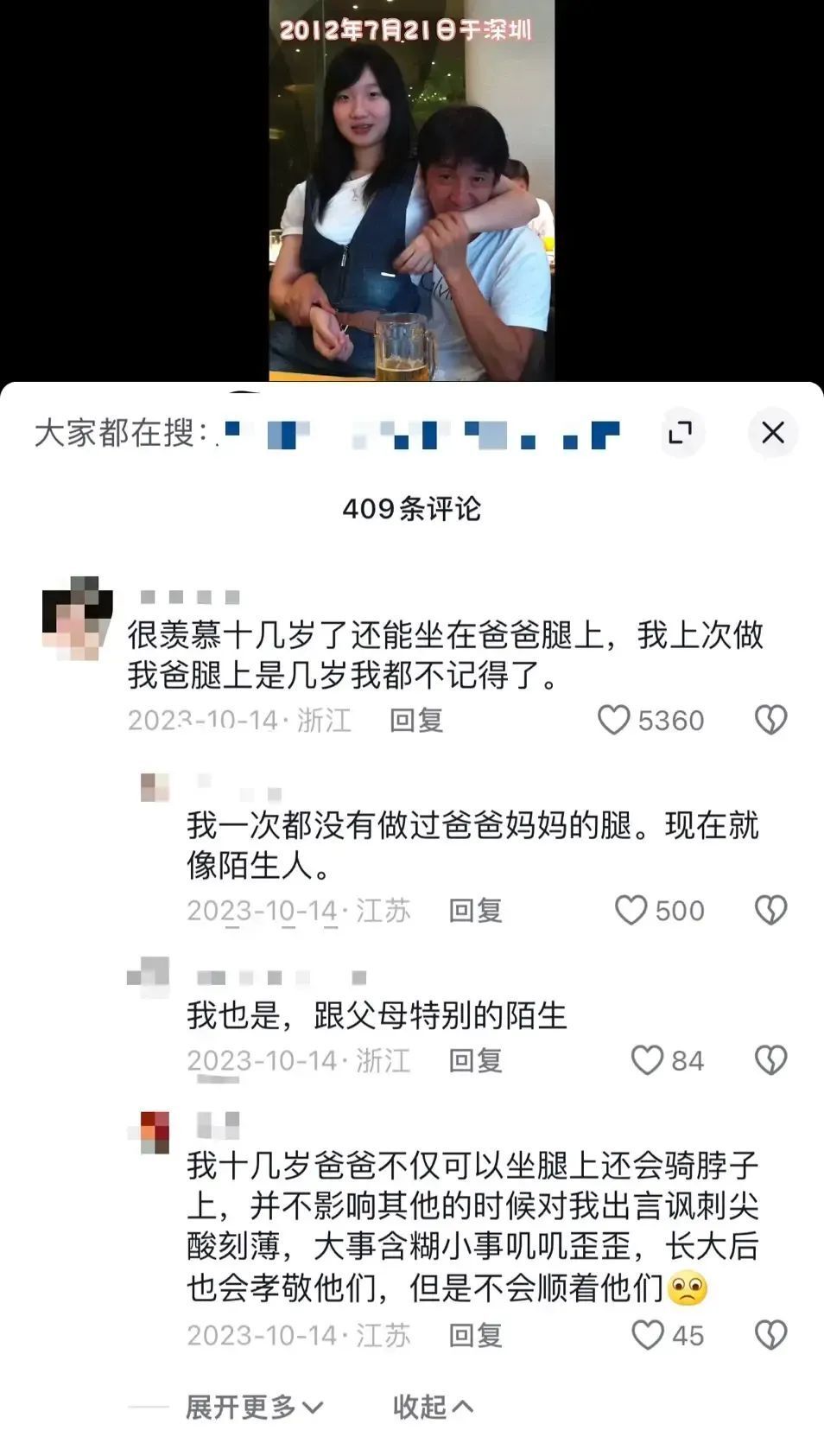Viewport: 824px width, 1456px height.
Task: Open the trending search suggestion after 大家都在搜
Action: coord(422,434)
